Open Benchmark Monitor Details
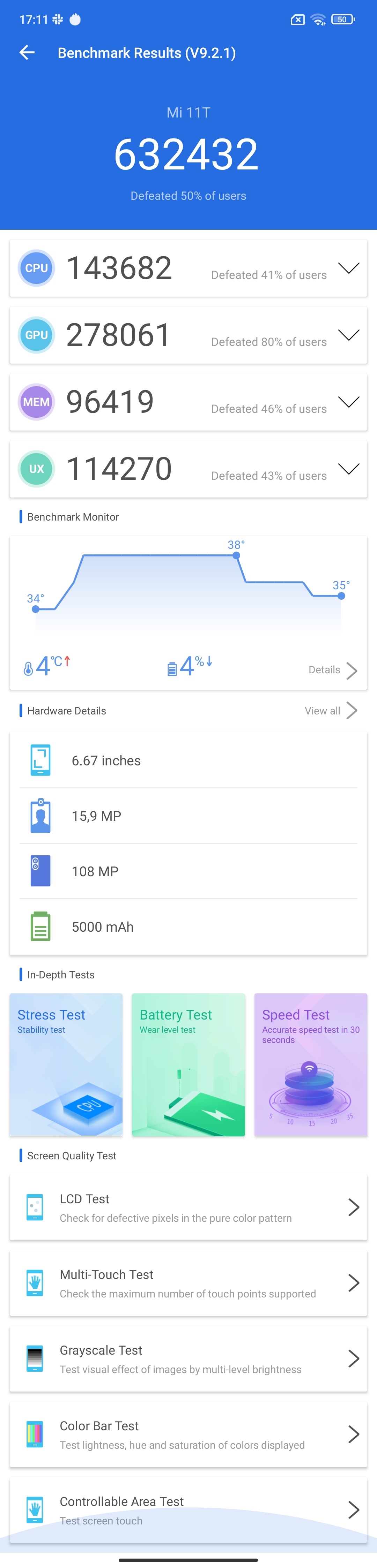This screenshot has height=1568, width=377. click(332, 670)
